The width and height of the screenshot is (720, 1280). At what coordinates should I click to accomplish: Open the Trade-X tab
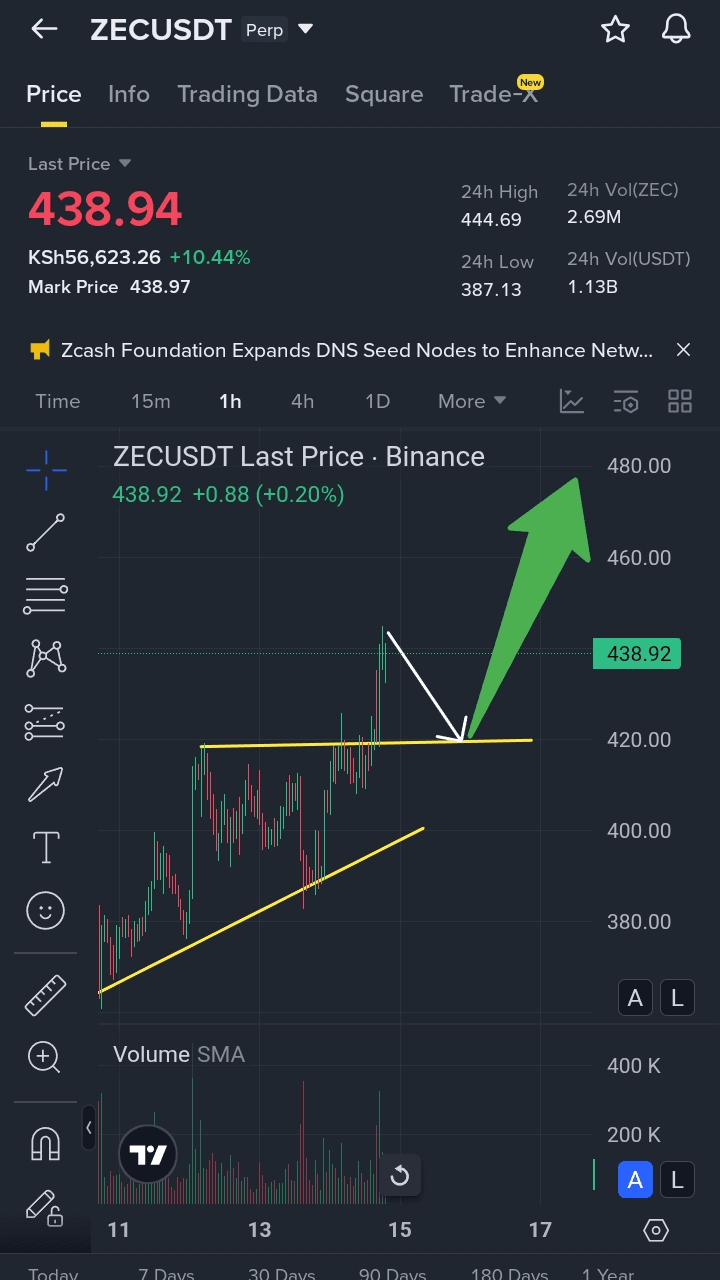click(x=493, y=94)
